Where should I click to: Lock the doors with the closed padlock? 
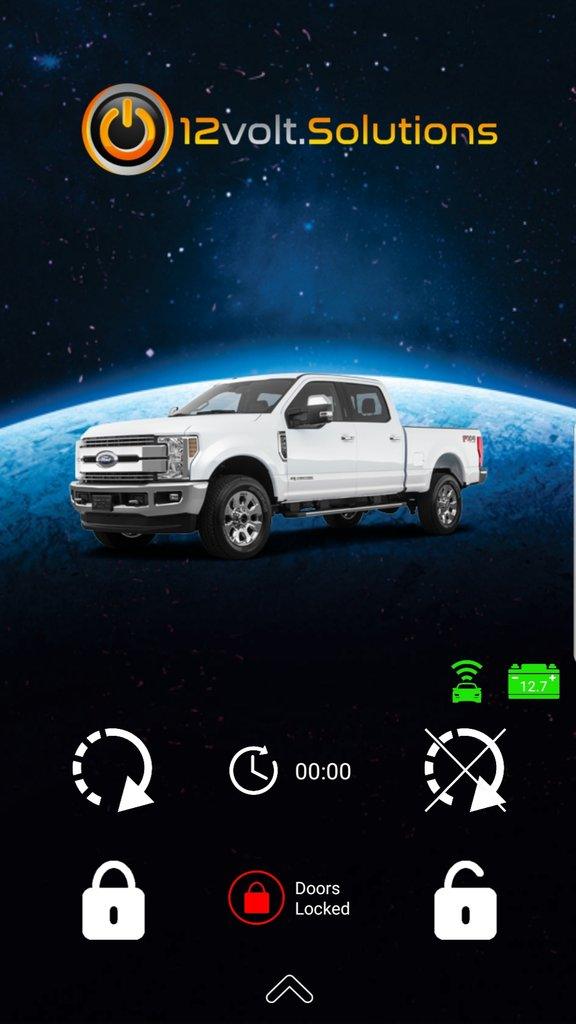pyautogui.click(x=113, y=901)
